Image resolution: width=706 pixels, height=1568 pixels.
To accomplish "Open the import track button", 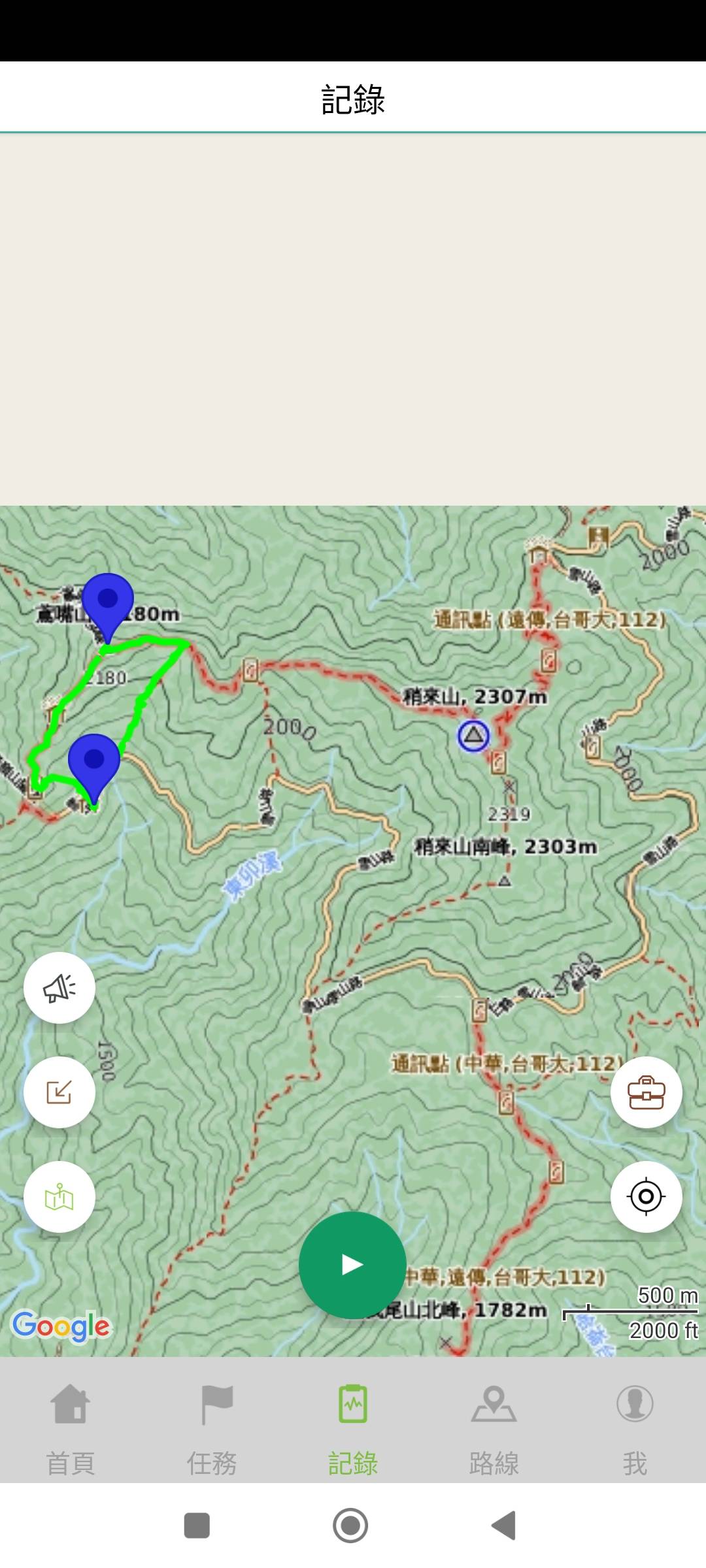I will click(59, 1092).
